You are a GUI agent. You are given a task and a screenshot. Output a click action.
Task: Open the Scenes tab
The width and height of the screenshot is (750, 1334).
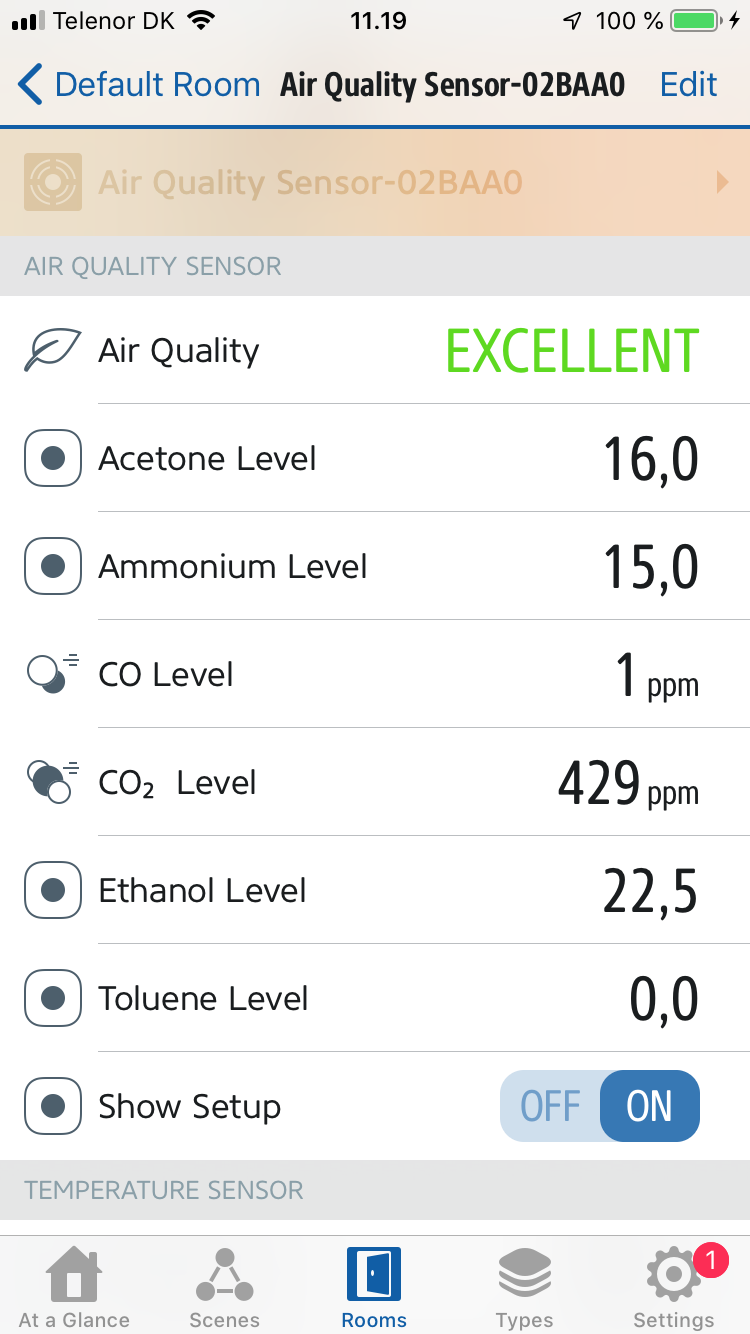(x=224, y=1287)
